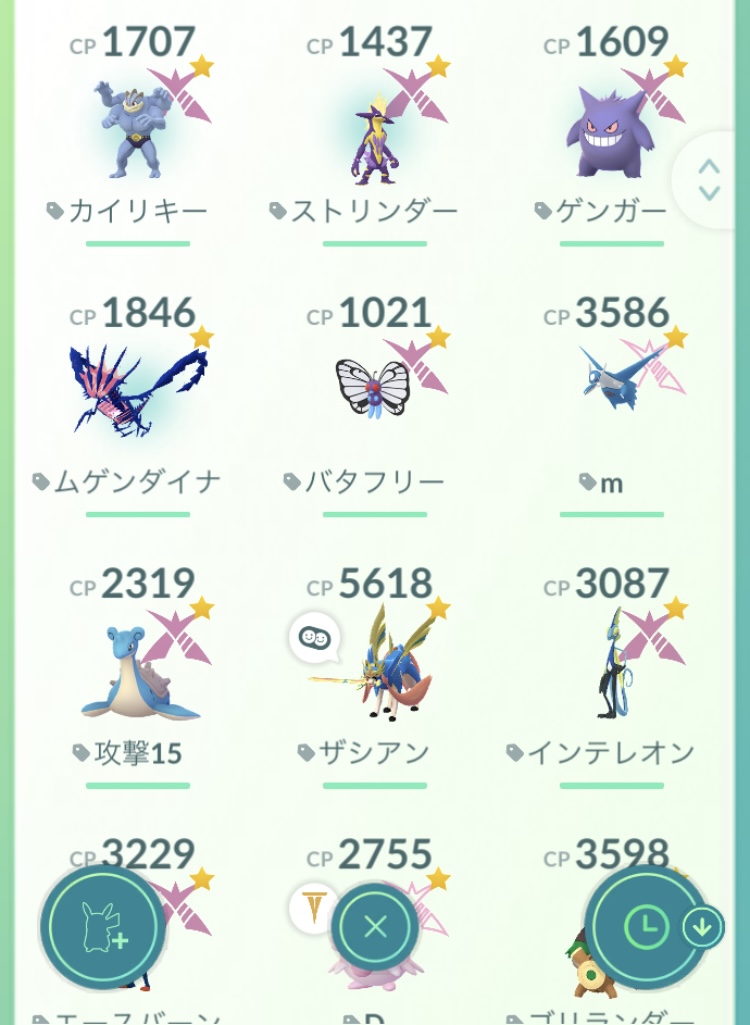
Task: Close the Pokémon storage list
Action: point(375,927)
